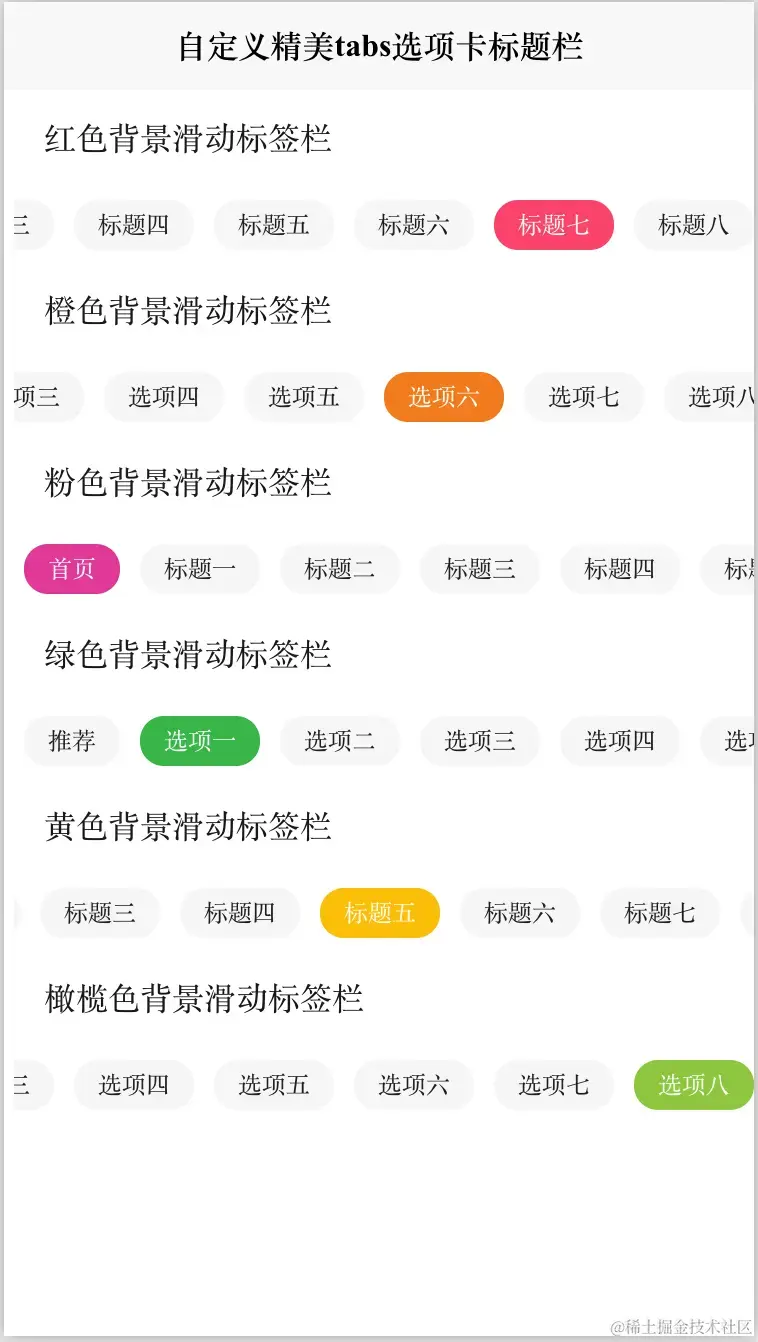Select 标题四 in the red tab bar
758x1342 pixels.
[x=133, y=225]
